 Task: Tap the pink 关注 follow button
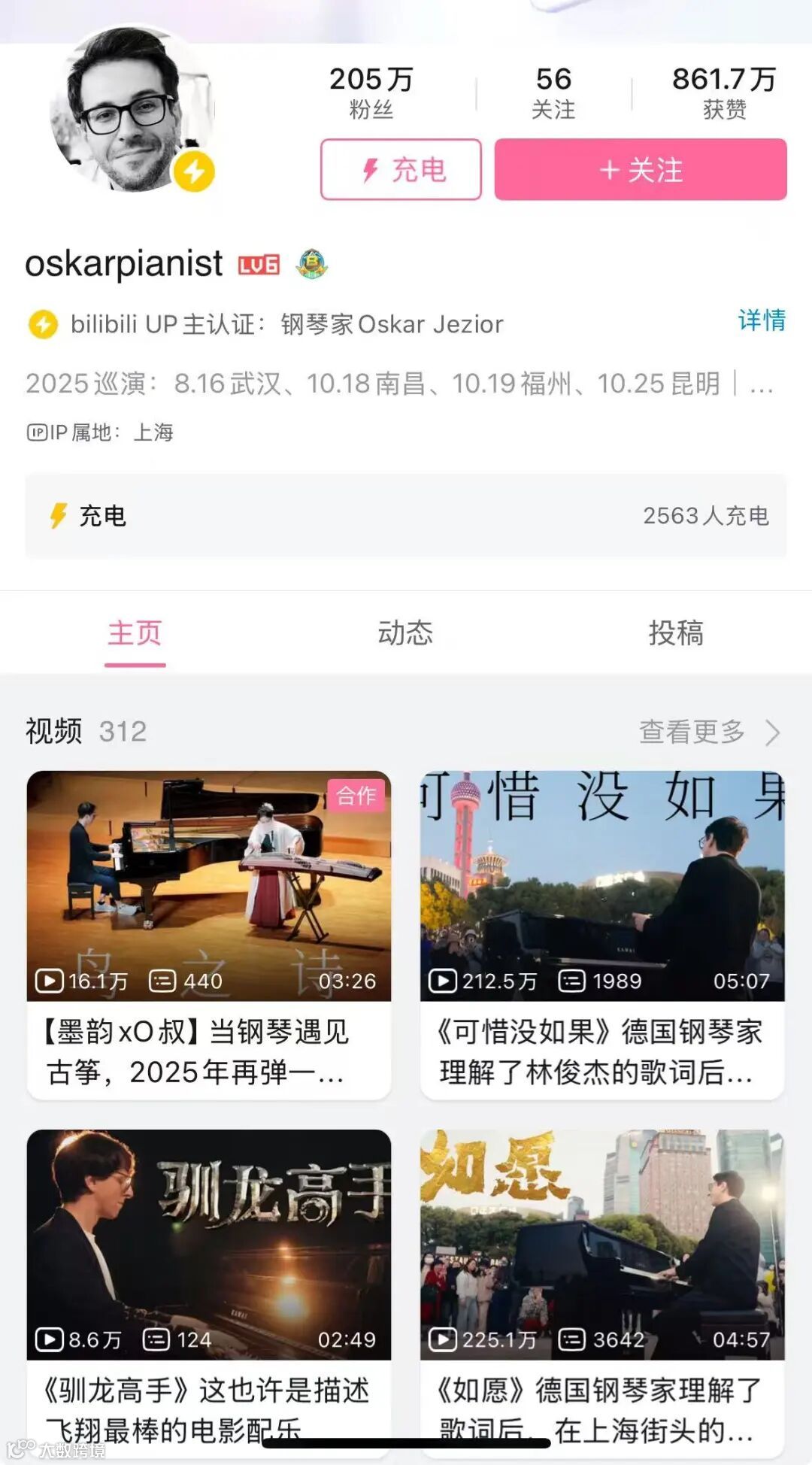pos(640,170)
